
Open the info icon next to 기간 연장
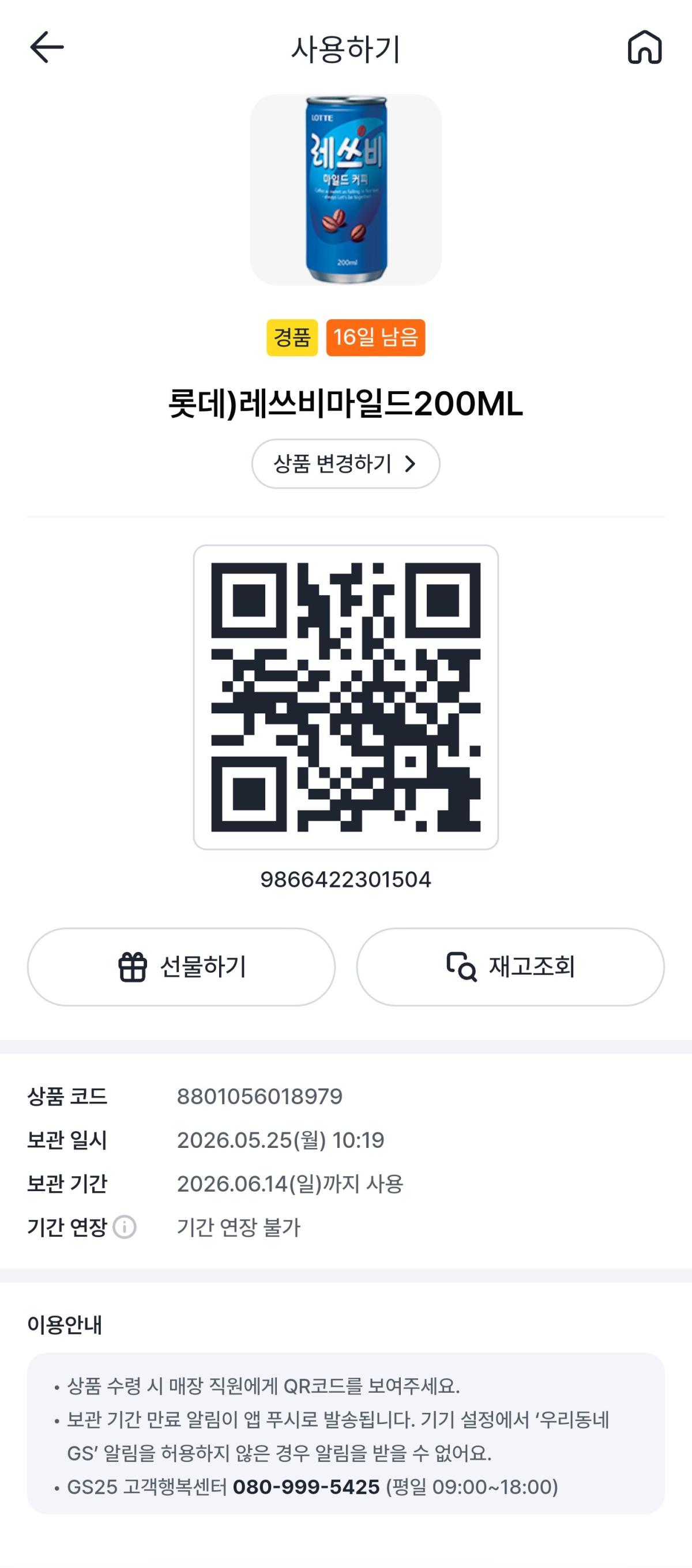tap(125, 1227)
